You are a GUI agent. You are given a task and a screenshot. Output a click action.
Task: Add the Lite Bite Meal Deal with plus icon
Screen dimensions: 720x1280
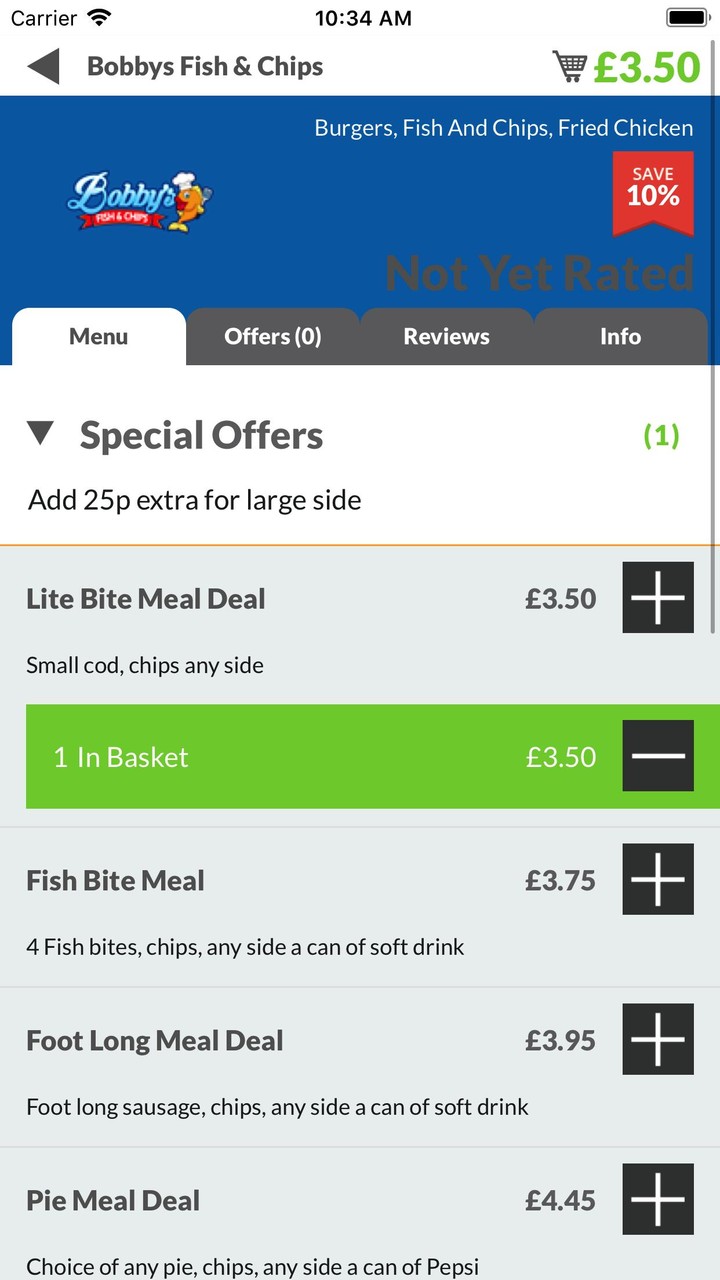(657, 597)
